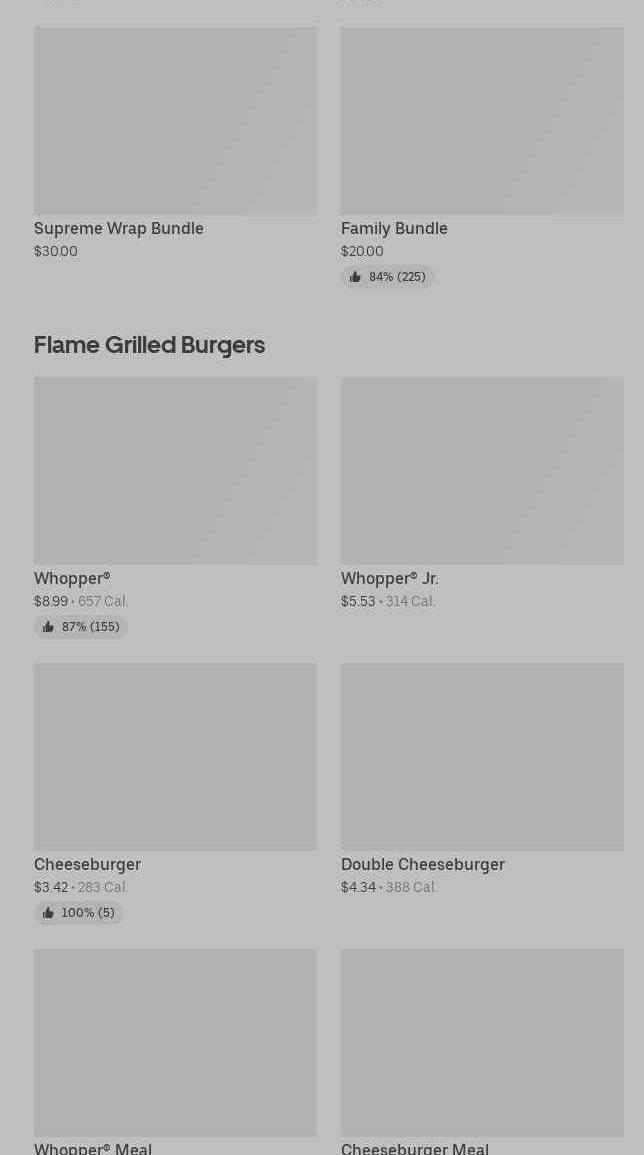Select the Family Bundle card
This screenshot has height=1155, width=644.
(482, 121)
